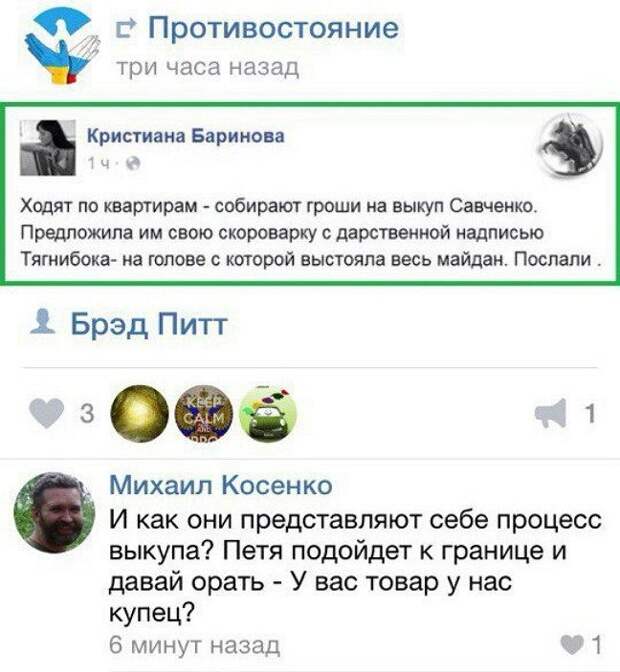Open the Противостояние community page
The height and width of the screenshot is (672, 620).
[x=272, y=27]
